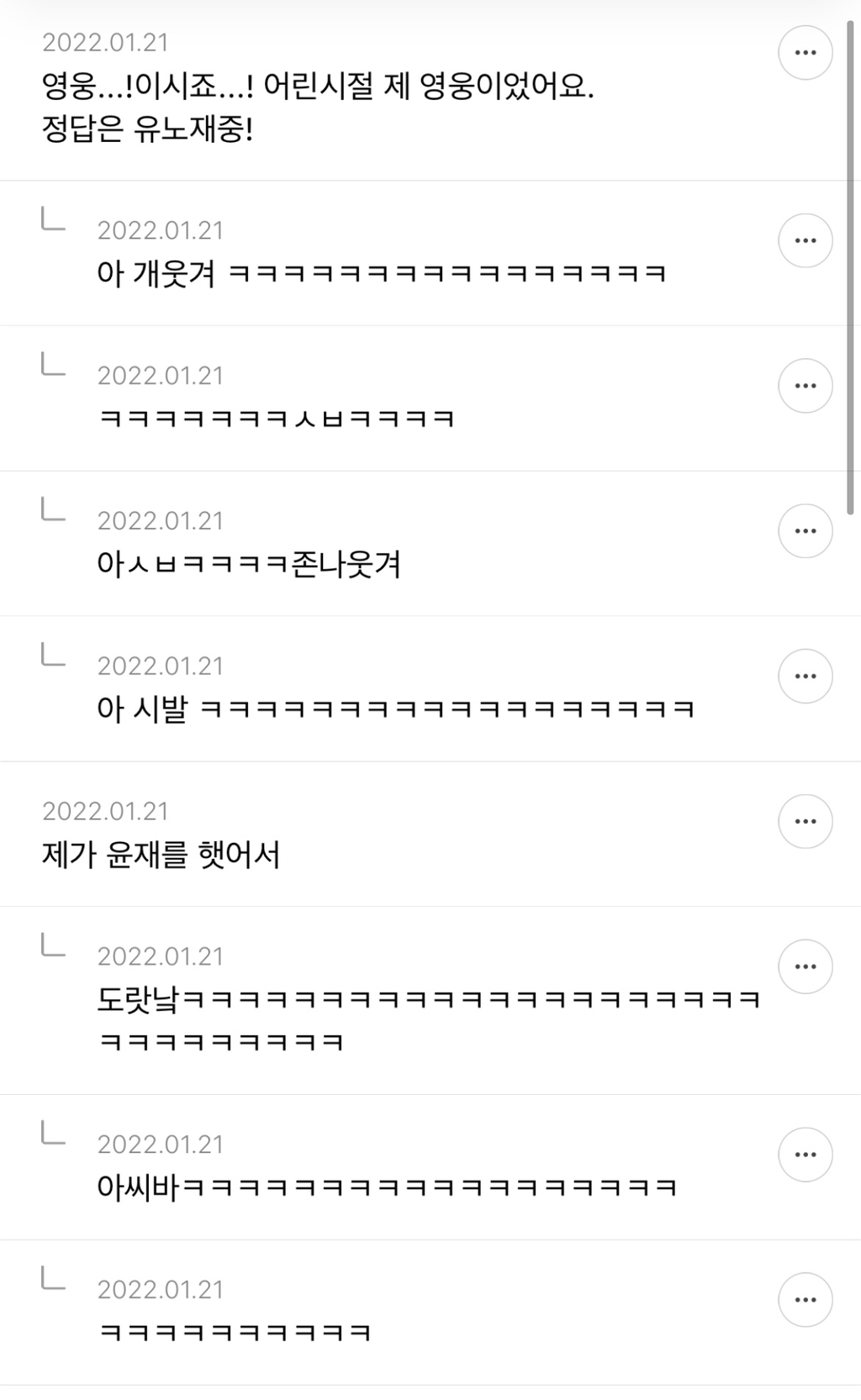Tap more options on 'ㅋㅋㅋㅋㅋㅋㅋㅅㅂㅋㅋㅋㅋ' reply
This screenshot has width=861, height=1400.
tap(805, 386)
